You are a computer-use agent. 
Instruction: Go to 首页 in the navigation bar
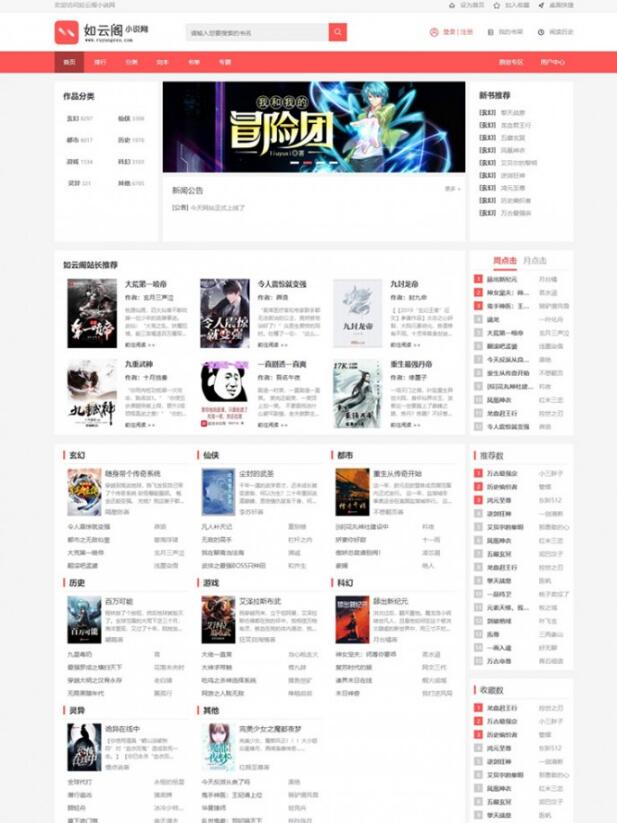click(x=69, y=62)
